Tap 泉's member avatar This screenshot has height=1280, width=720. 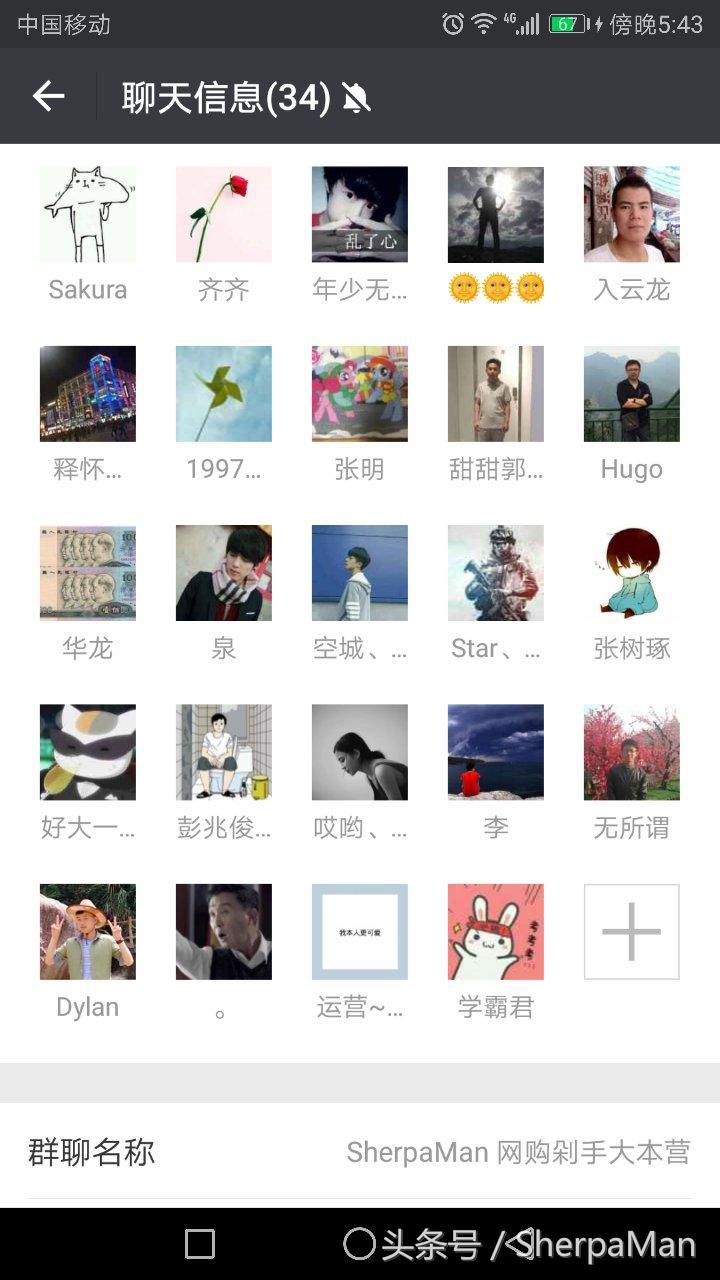point(223,572)
